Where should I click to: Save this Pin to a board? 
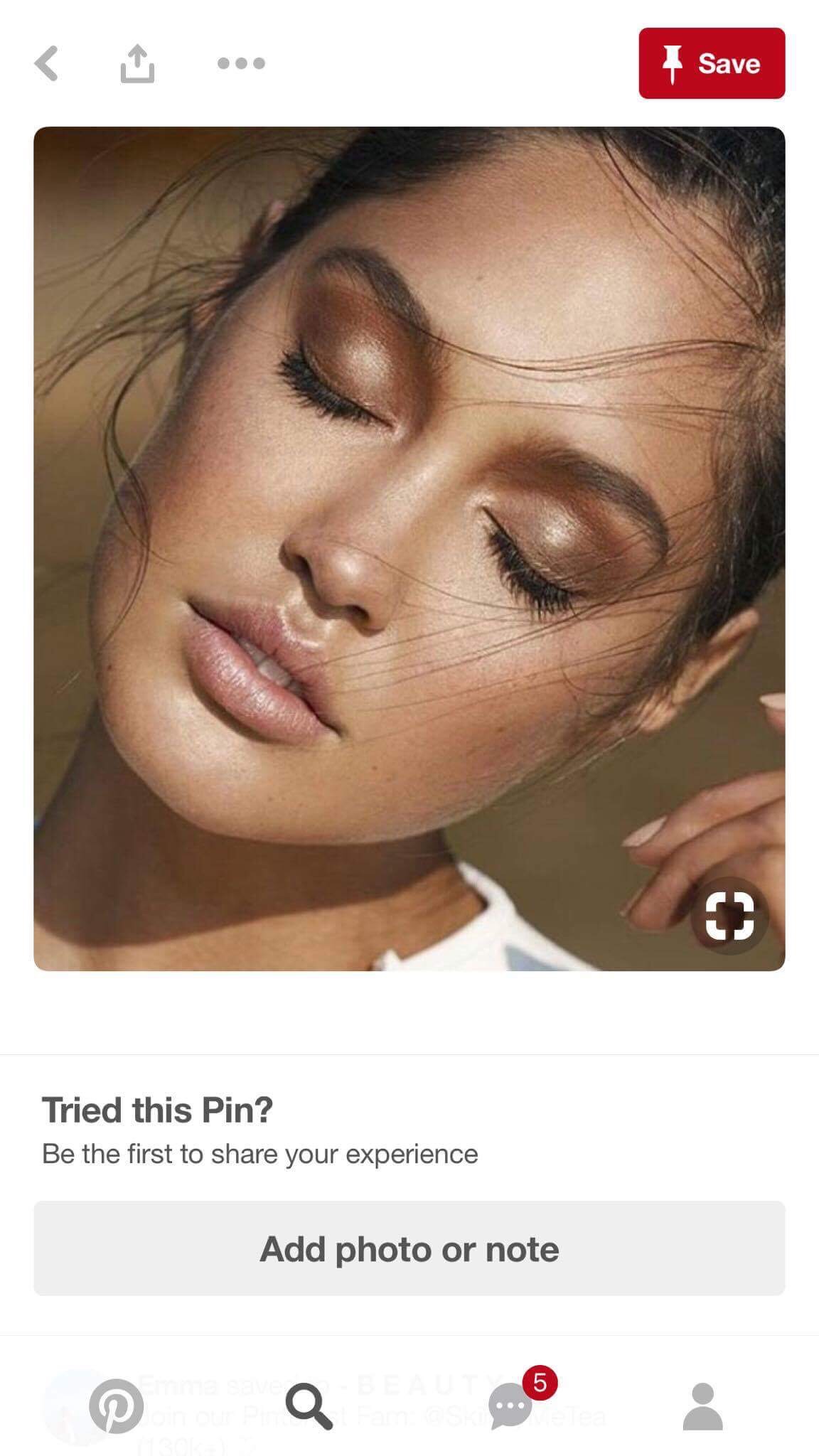pyautogui.click(x=712, y=63)
